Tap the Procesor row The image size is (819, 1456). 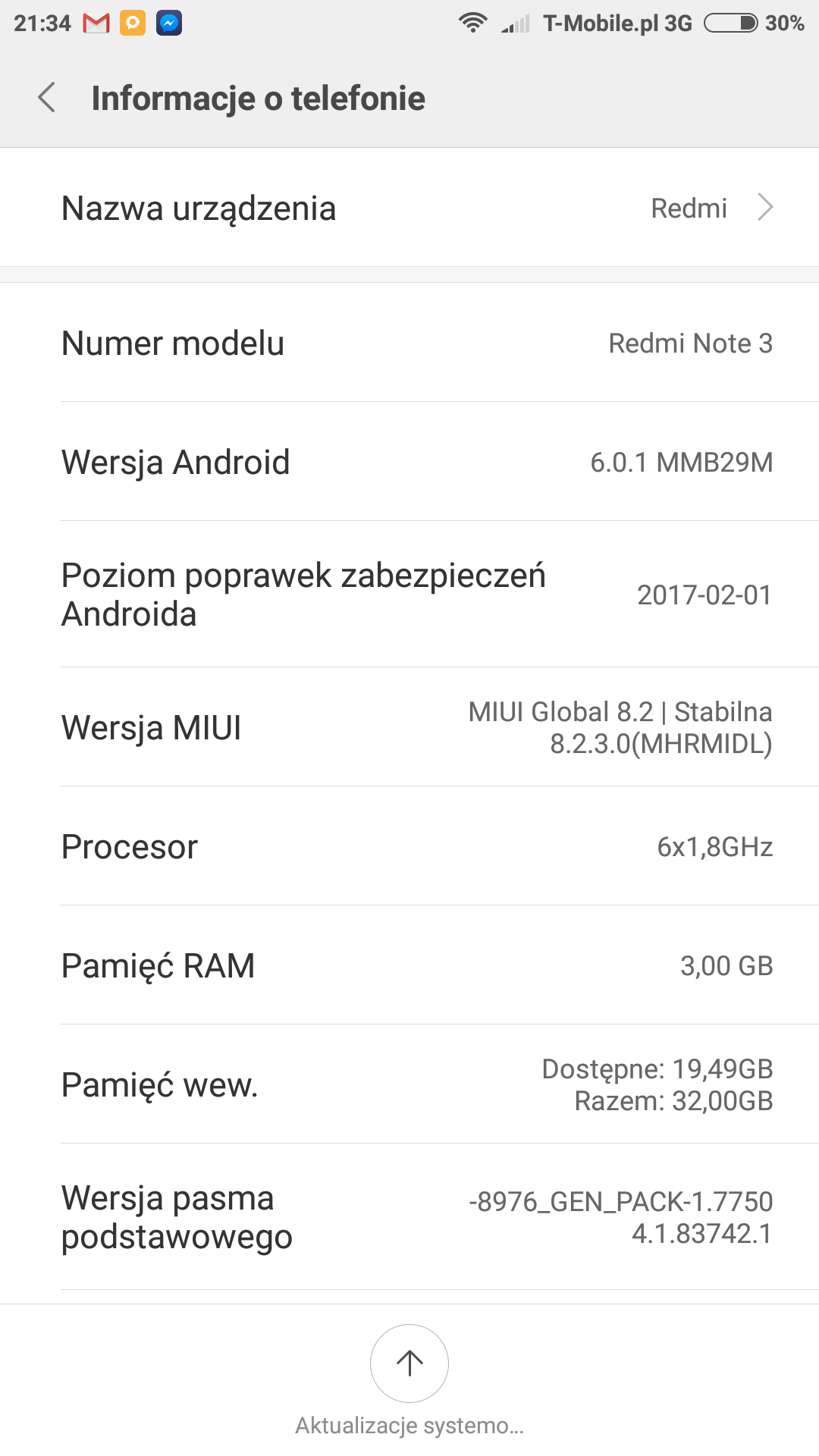tap(409, 846)
